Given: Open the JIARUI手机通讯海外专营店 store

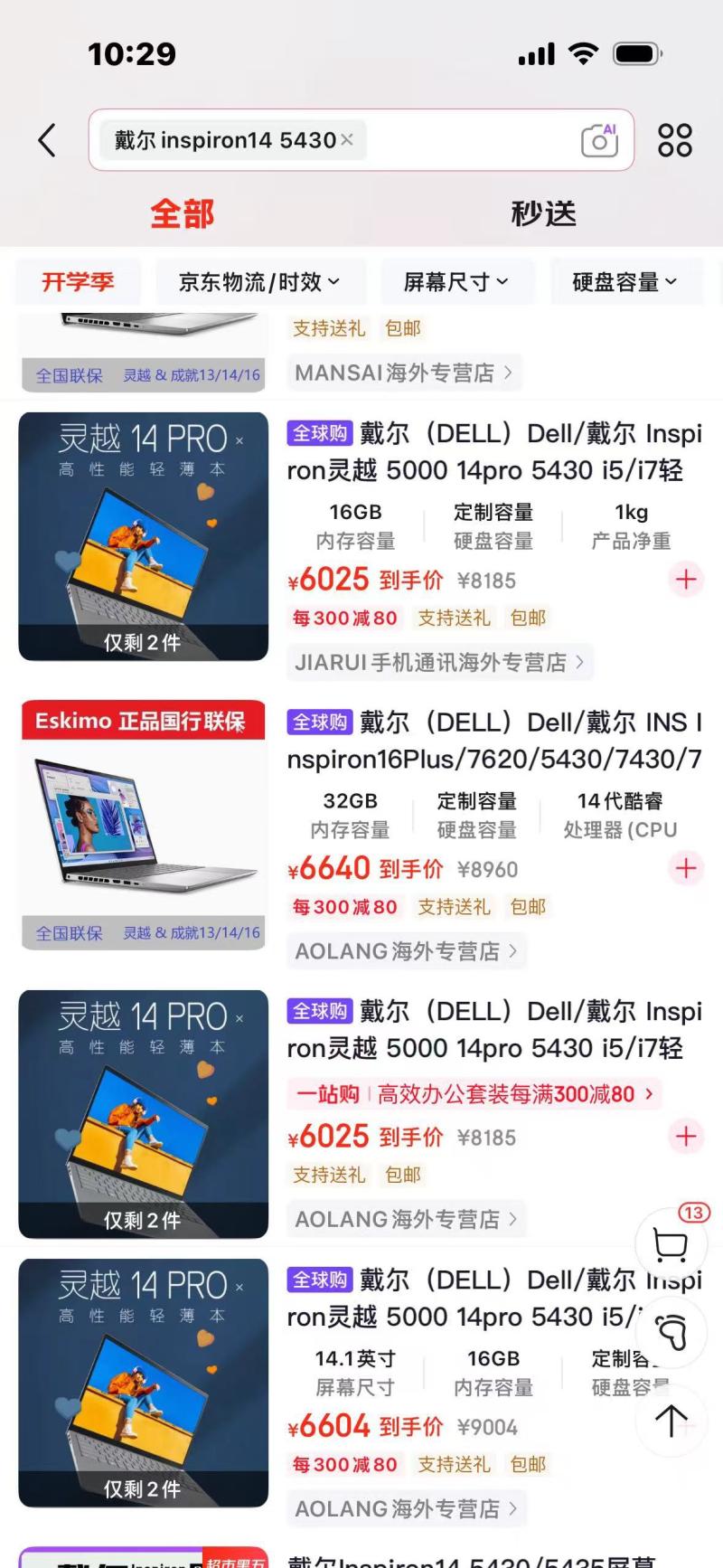Looking at the screenshot, I should pyautogui.click(x=438, y=663).
